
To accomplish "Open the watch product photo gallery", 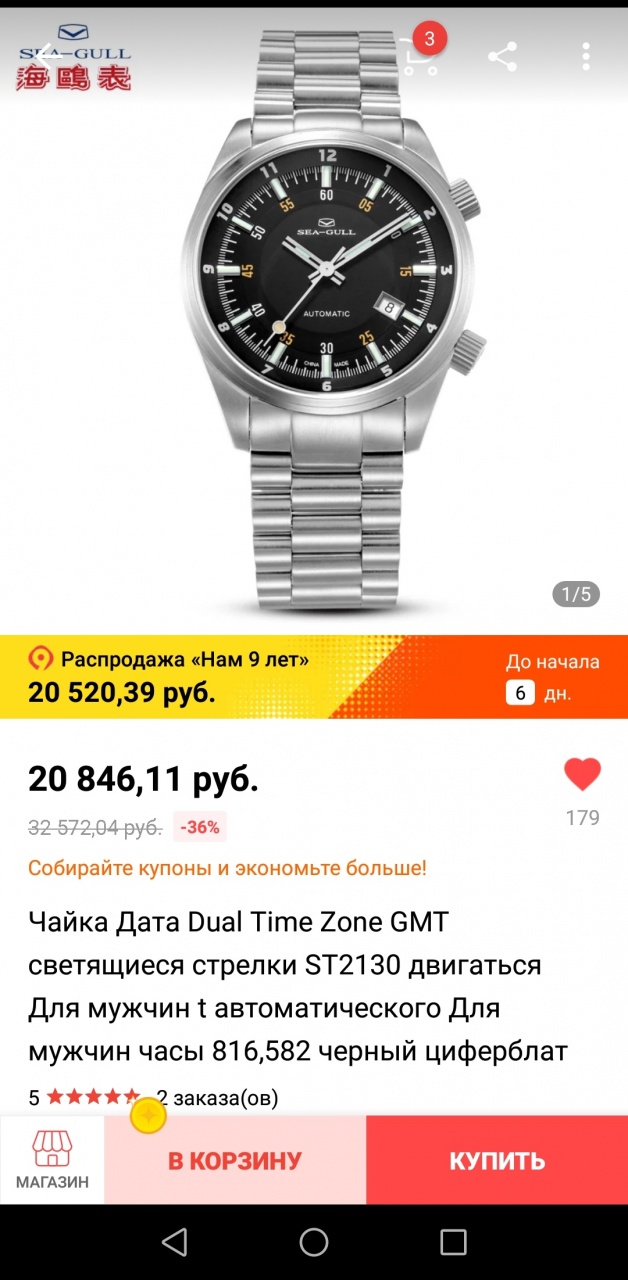I will click(314, 320).
